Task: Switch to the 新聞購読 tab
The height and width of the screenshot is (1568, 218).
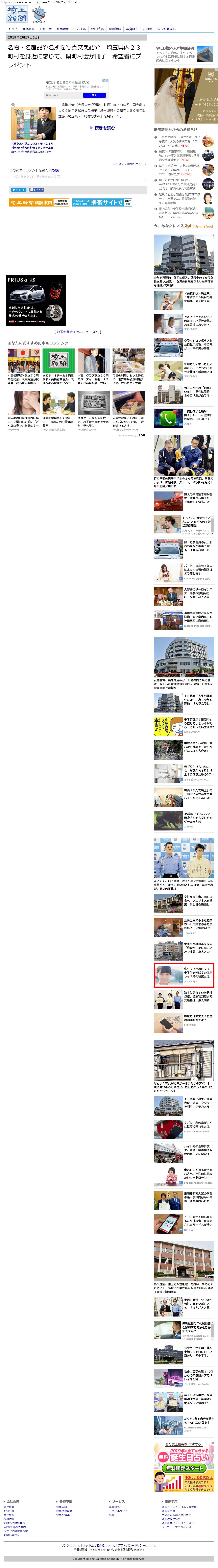Action: 62,29
